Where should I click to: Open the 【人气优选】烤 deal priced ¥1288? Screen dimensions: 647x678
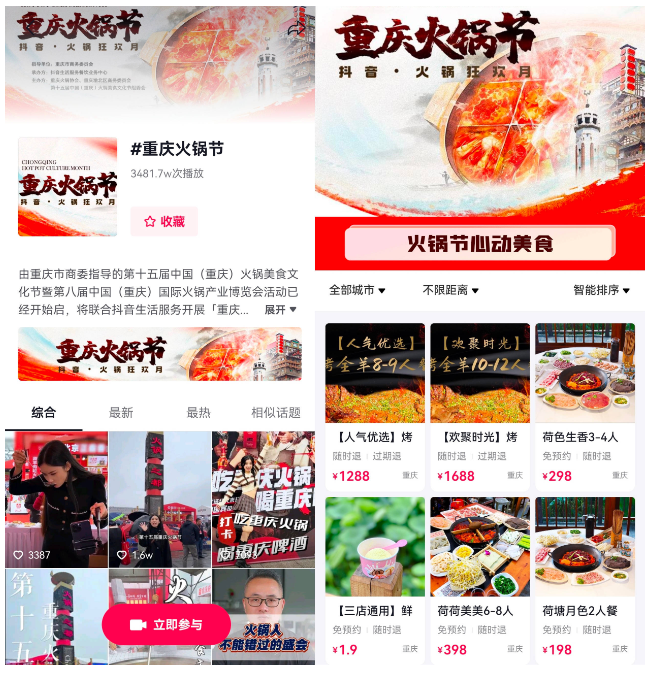(x=375, y=405)
